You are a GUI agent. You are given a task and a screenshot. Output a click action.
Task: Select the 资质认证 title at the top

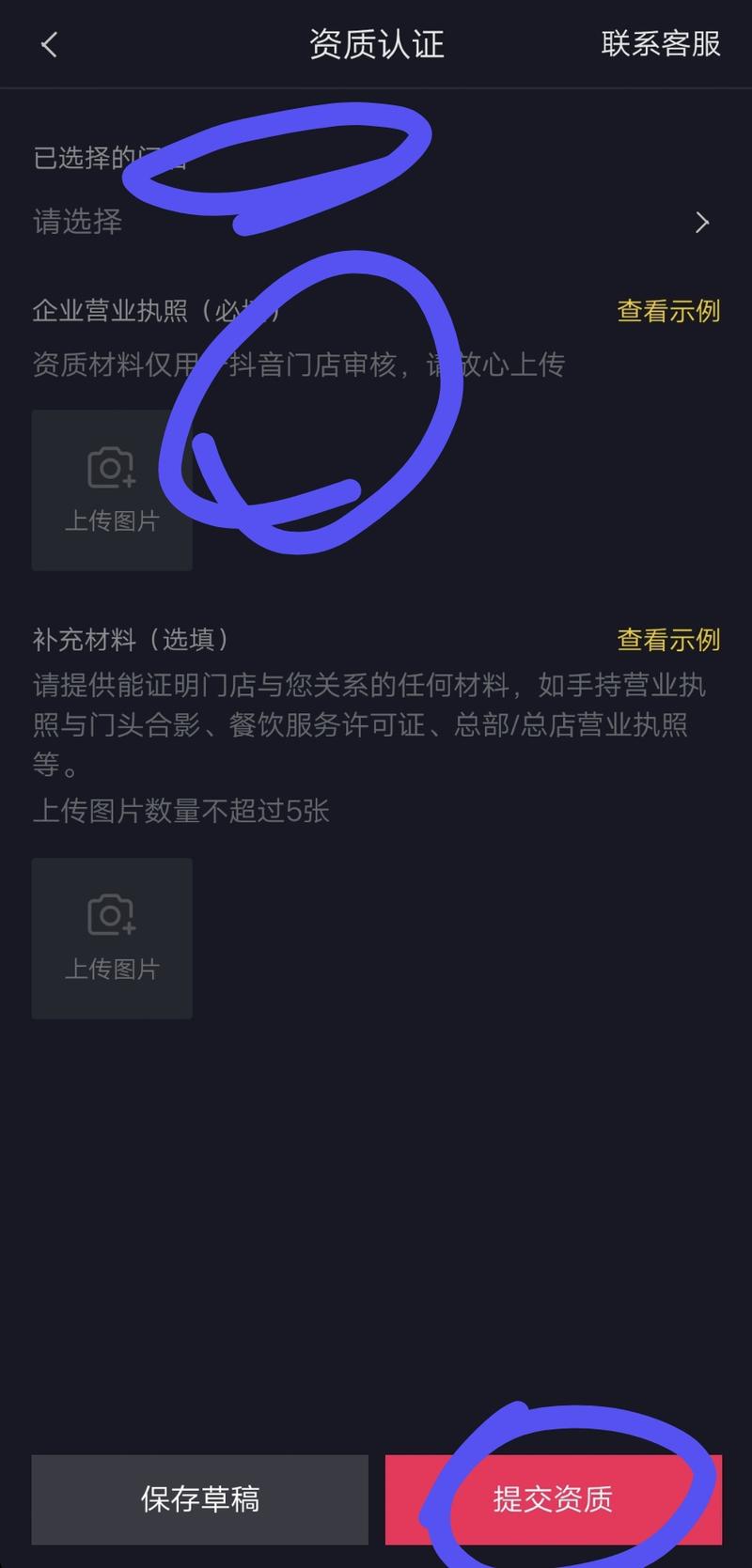pyautogui.click(x=376, y=45)
